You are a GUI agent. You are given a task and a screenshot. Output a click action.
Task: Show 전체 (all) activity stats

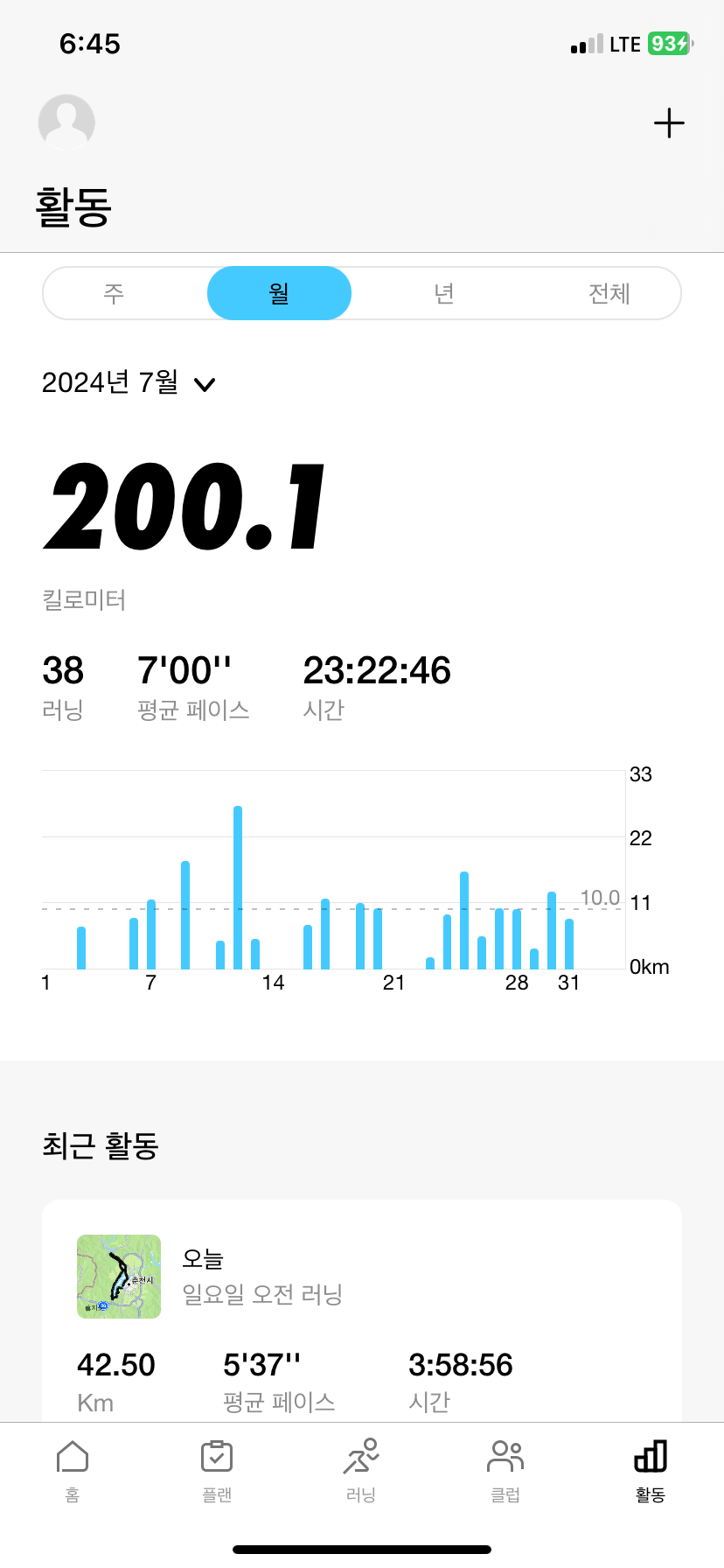609,293
